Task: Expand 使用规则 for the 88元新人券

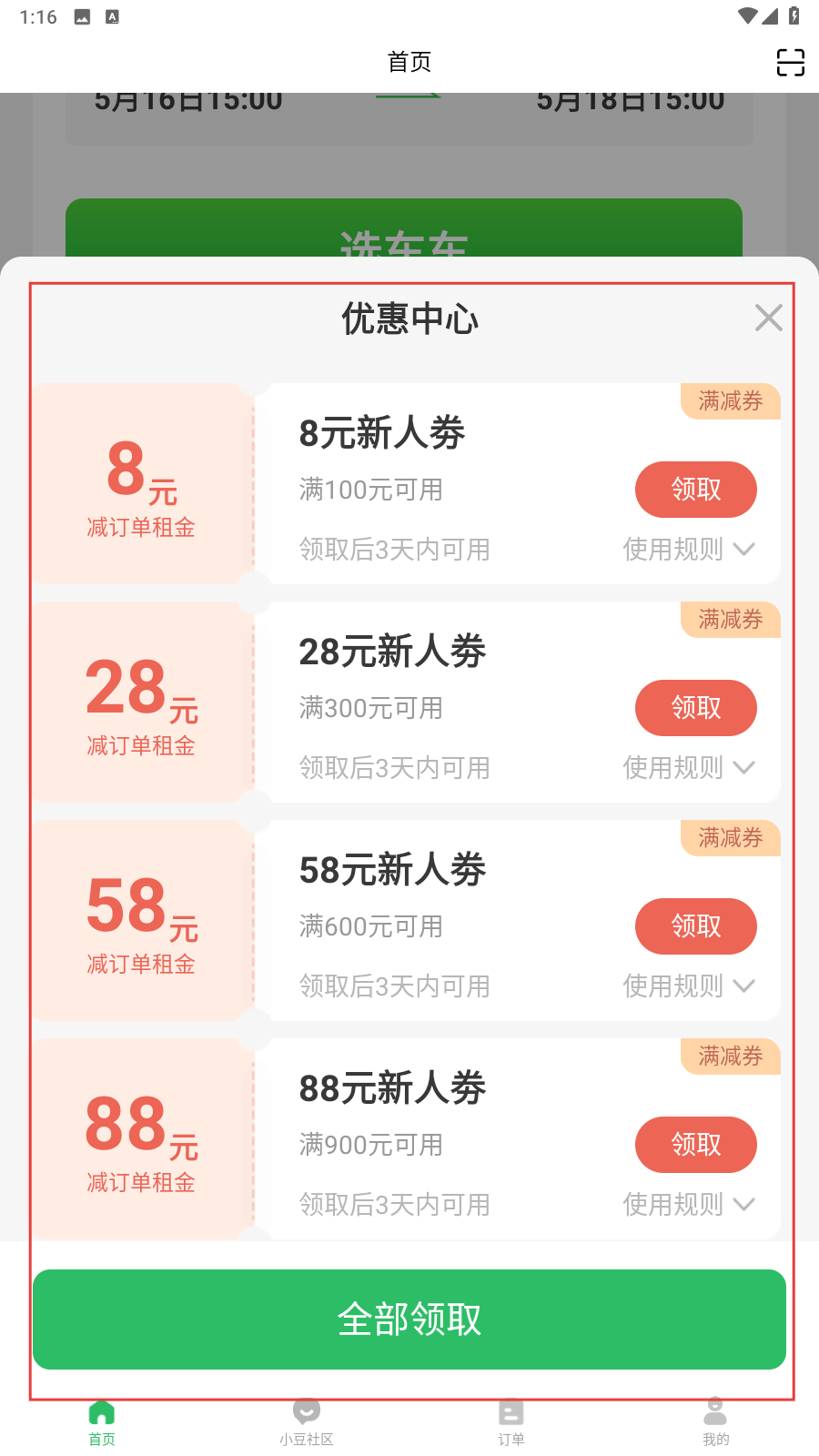Action: point(689,1204)
